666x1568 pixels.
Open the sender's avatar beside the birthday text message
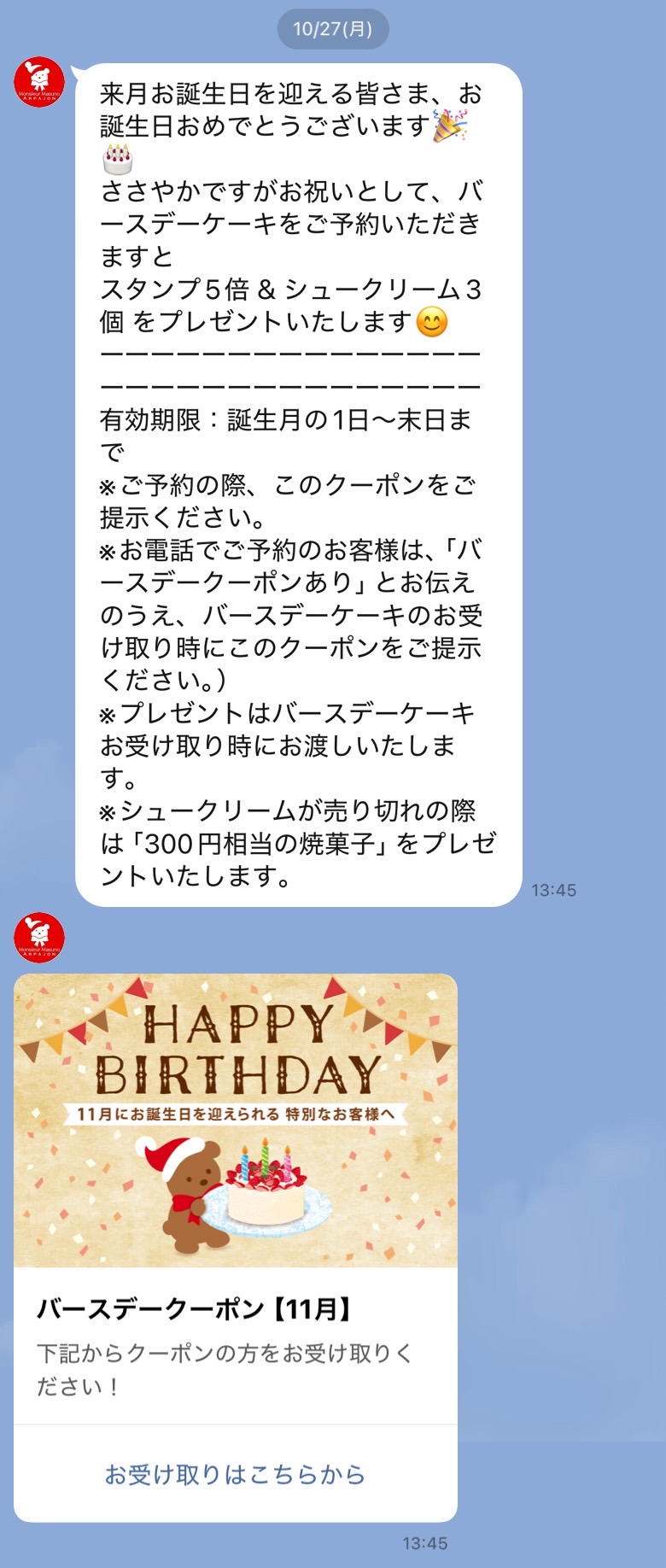(39, 83)
